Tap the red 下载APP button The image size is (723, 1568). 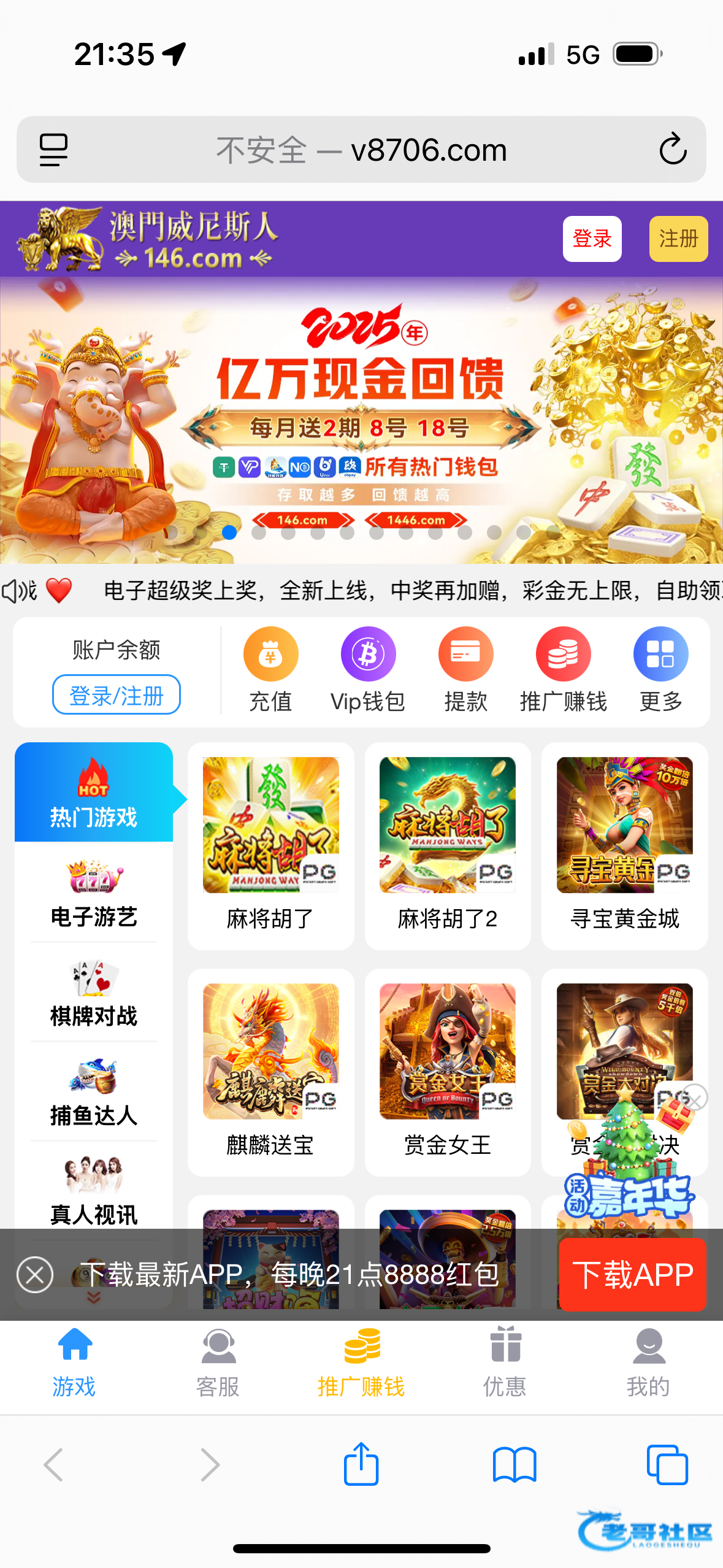coord(632,1275)
